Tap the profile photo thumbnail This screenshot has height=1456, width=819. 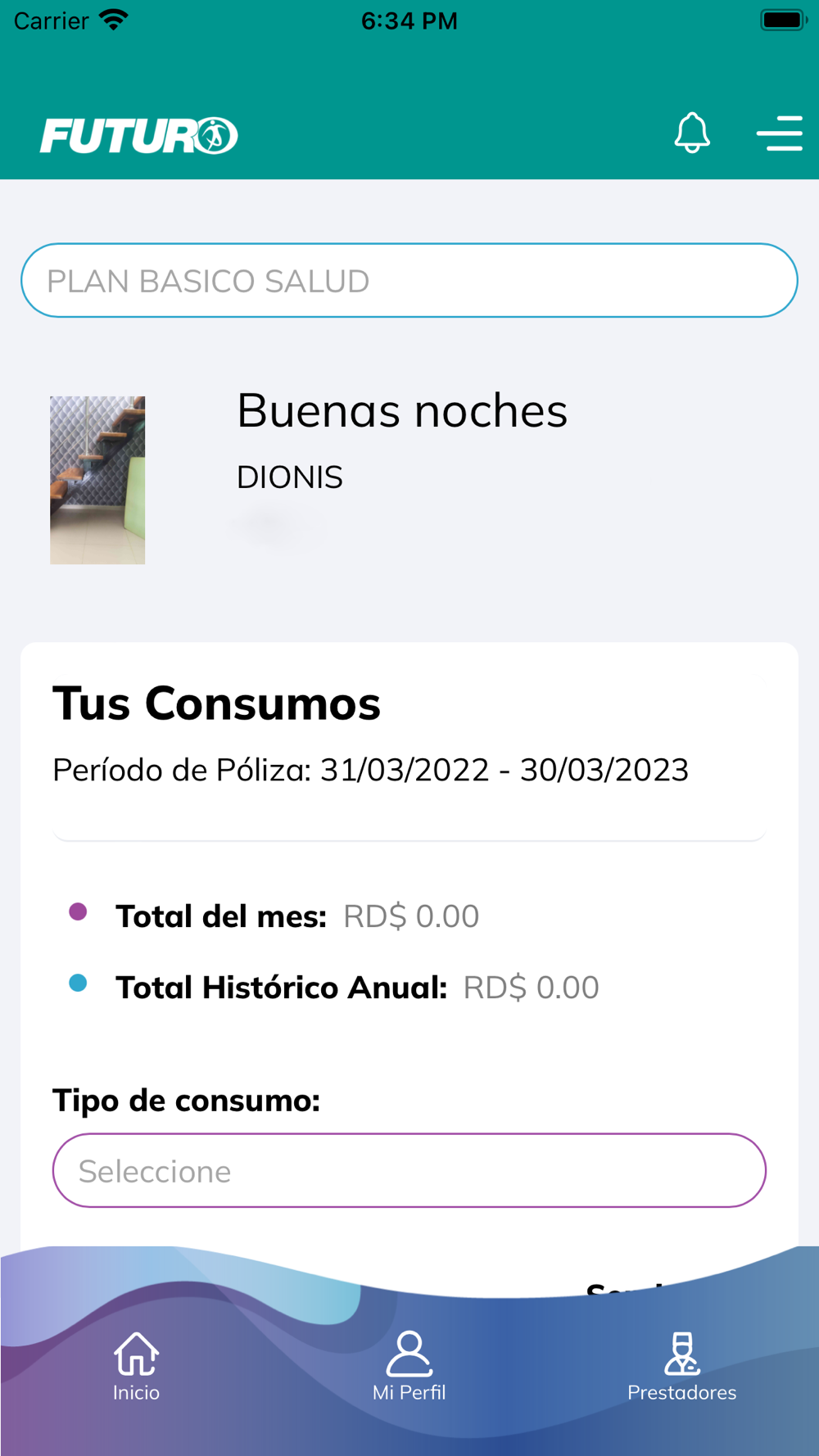(x=97, y=480)
